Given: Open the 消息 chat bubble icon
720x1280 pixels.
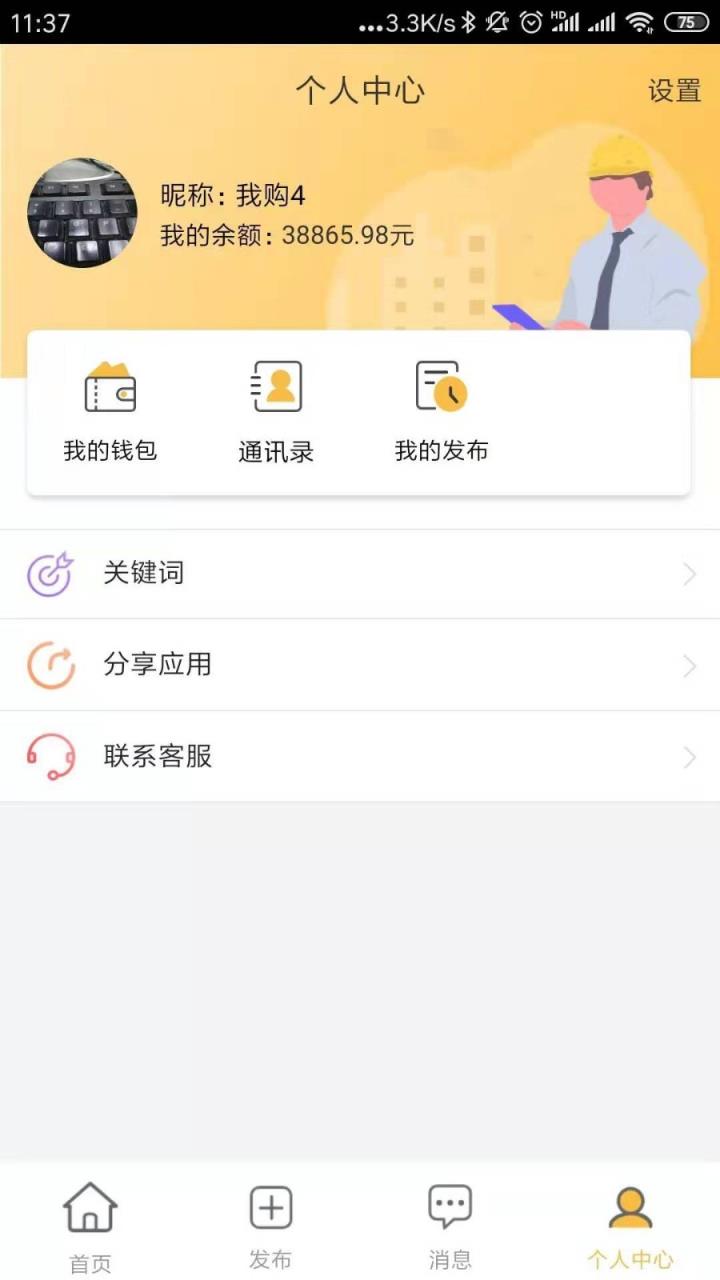Looking at the screenshot, I should (450, 1207).
